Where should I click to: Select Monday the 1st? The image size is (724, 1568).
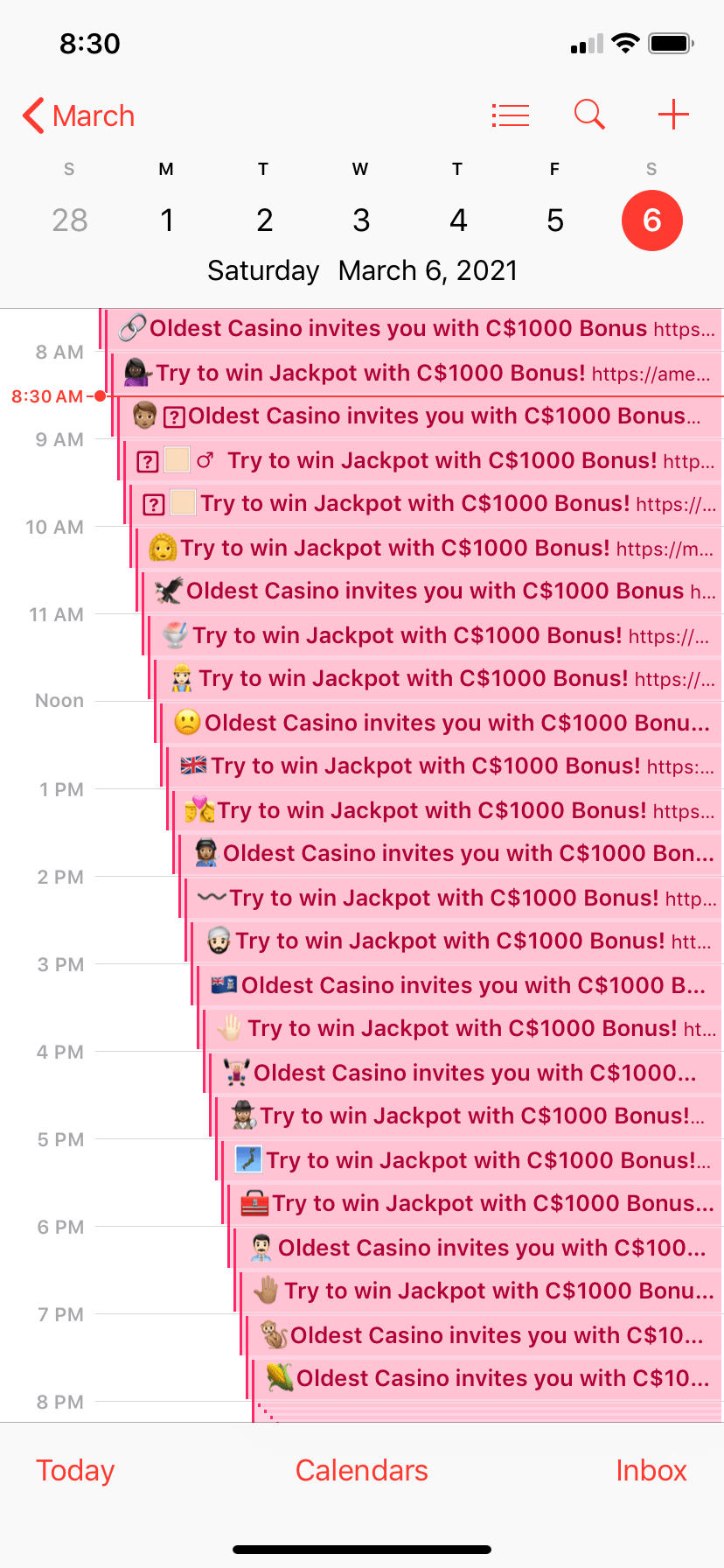coord(167,220)
